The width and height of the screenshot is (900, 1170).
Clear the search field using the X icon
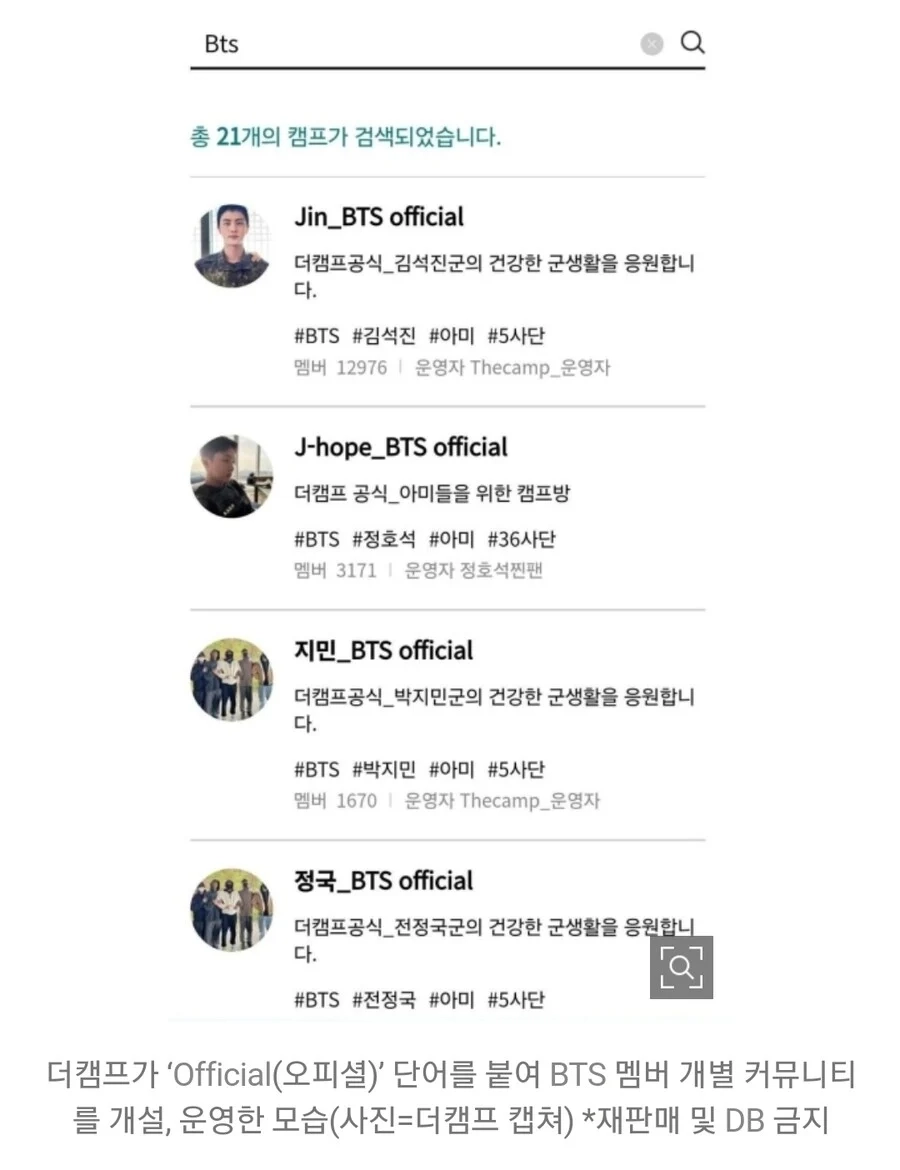(652, 44)
